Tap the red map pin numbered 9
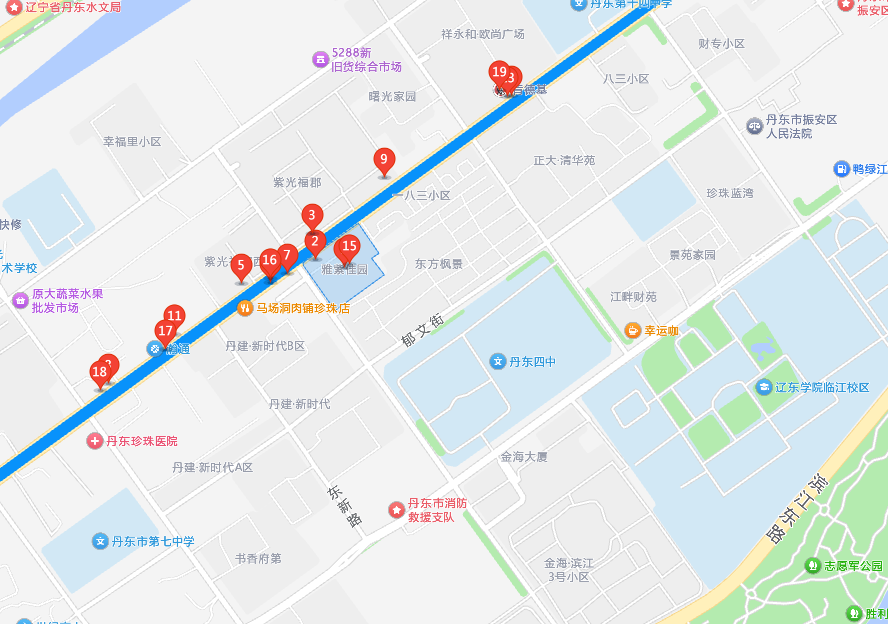 pyautogui.click(x=383, y=160)
